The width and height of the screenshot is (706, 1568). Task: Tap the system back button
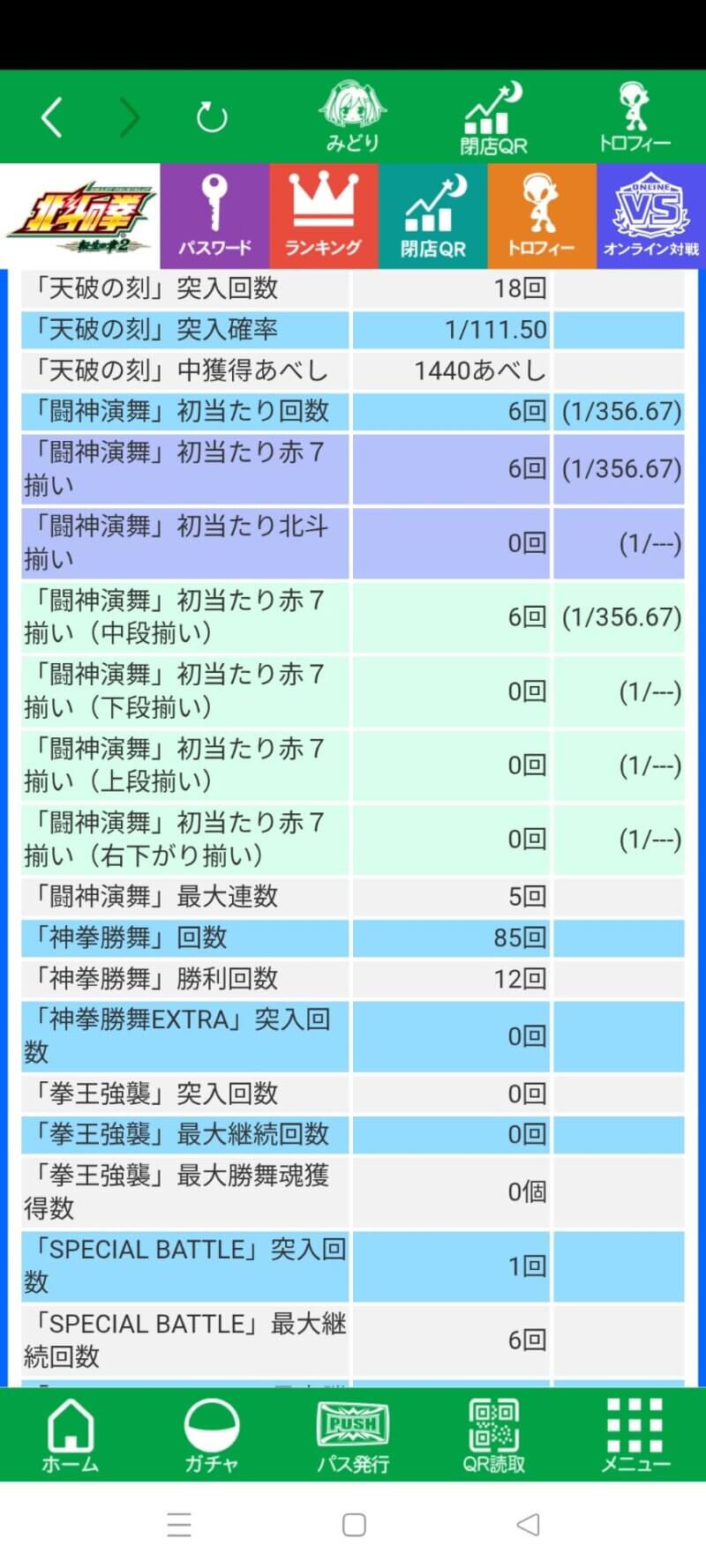528,1525
